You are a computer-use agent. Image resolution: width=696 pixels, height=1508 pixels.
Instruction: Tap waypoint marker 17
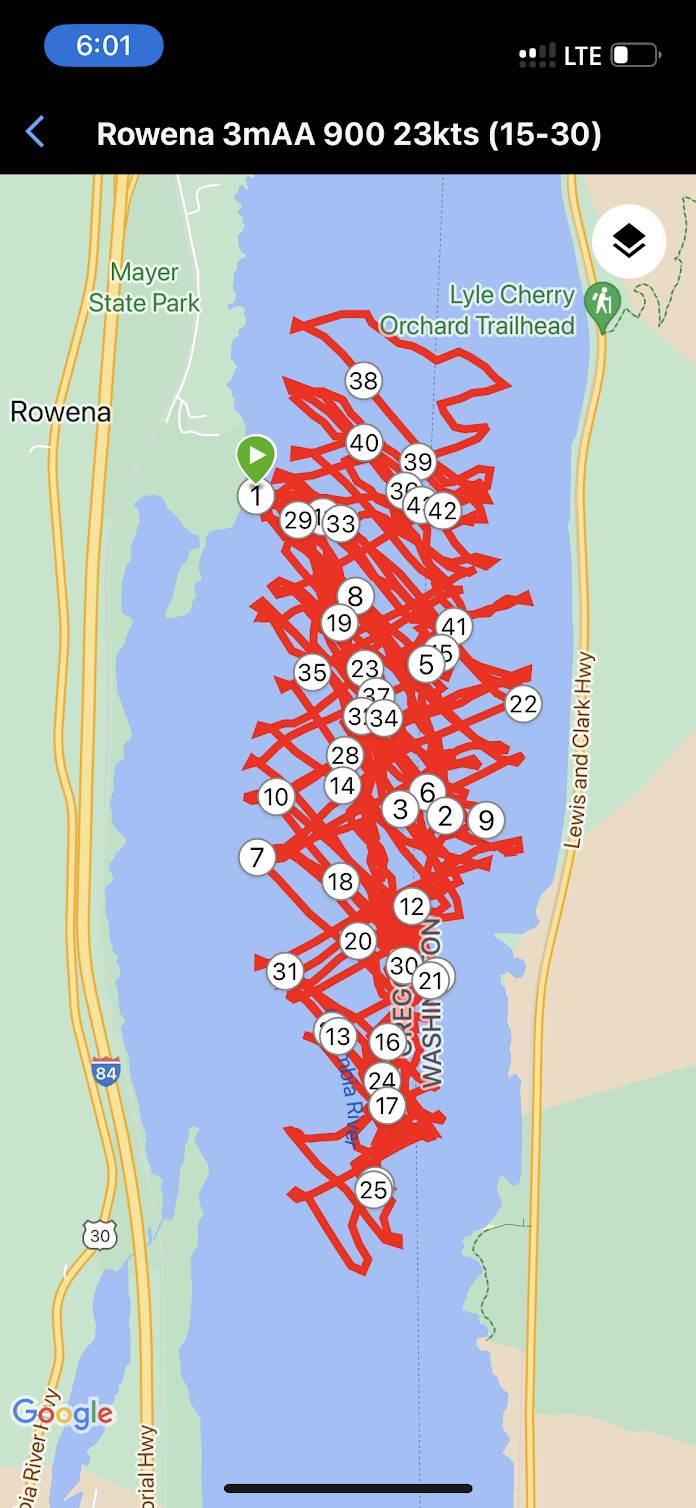386,1106
